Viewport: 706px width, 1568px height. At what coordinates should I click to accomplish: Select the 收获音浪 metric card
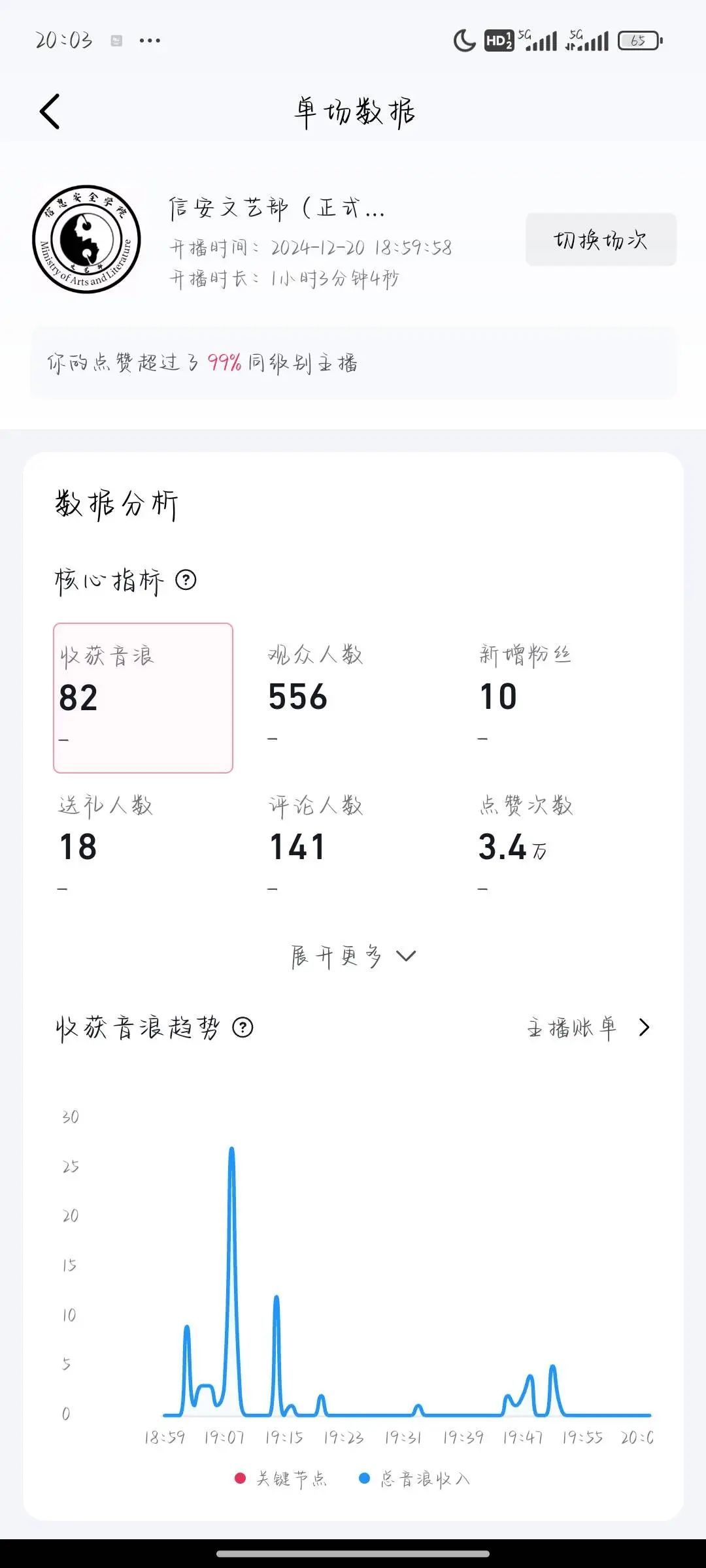(143, 698)
